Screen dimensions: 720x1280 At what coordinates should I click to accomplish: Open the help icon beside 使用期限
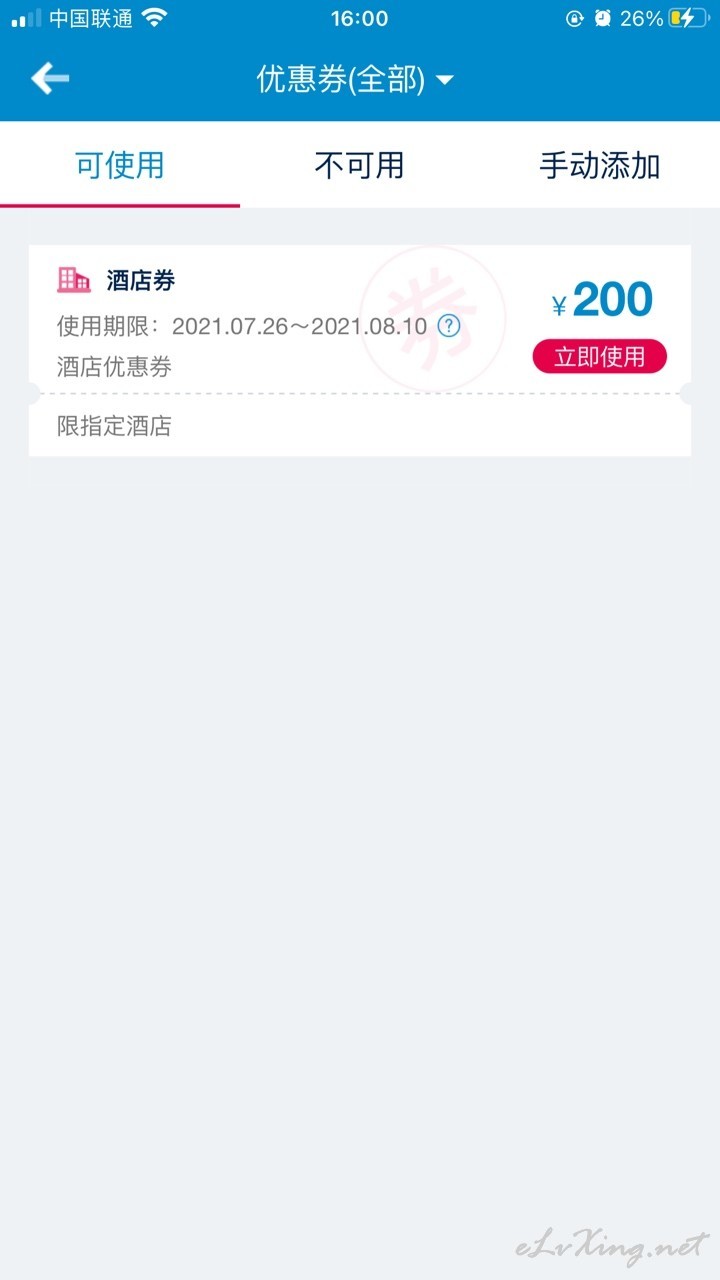pyautogui.click(x=450, y=326)
